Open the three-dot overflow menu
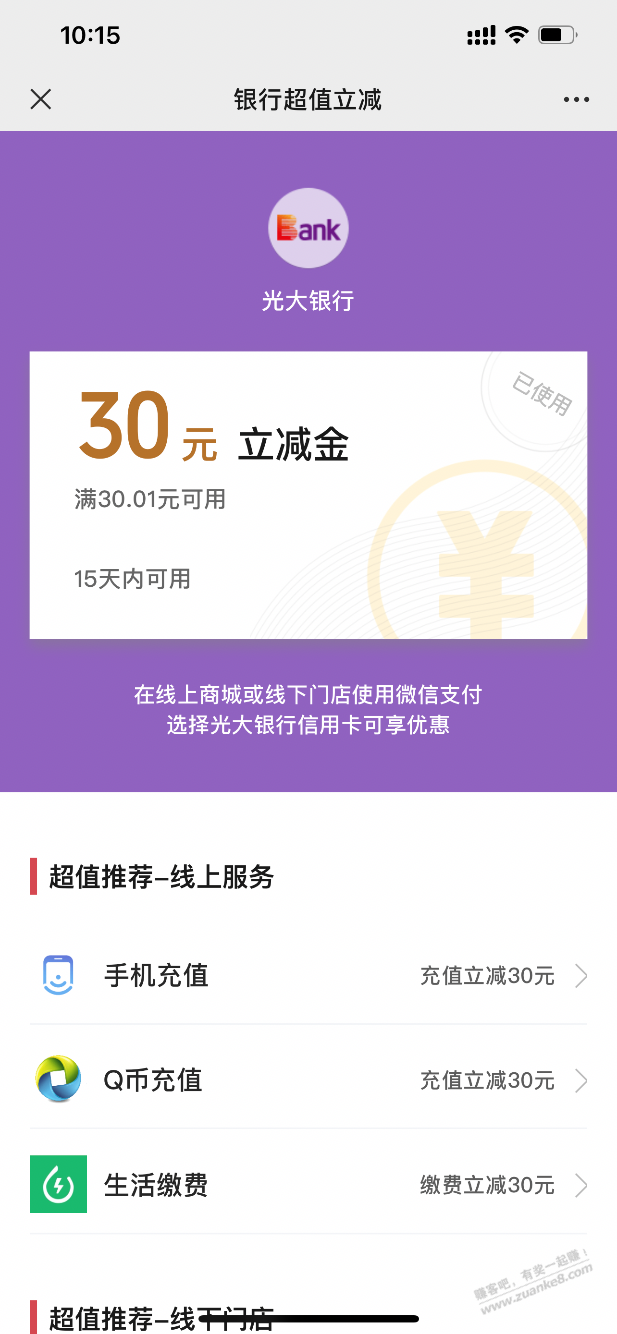Viewport: 617px width, 1334px height. pos(576,99)
